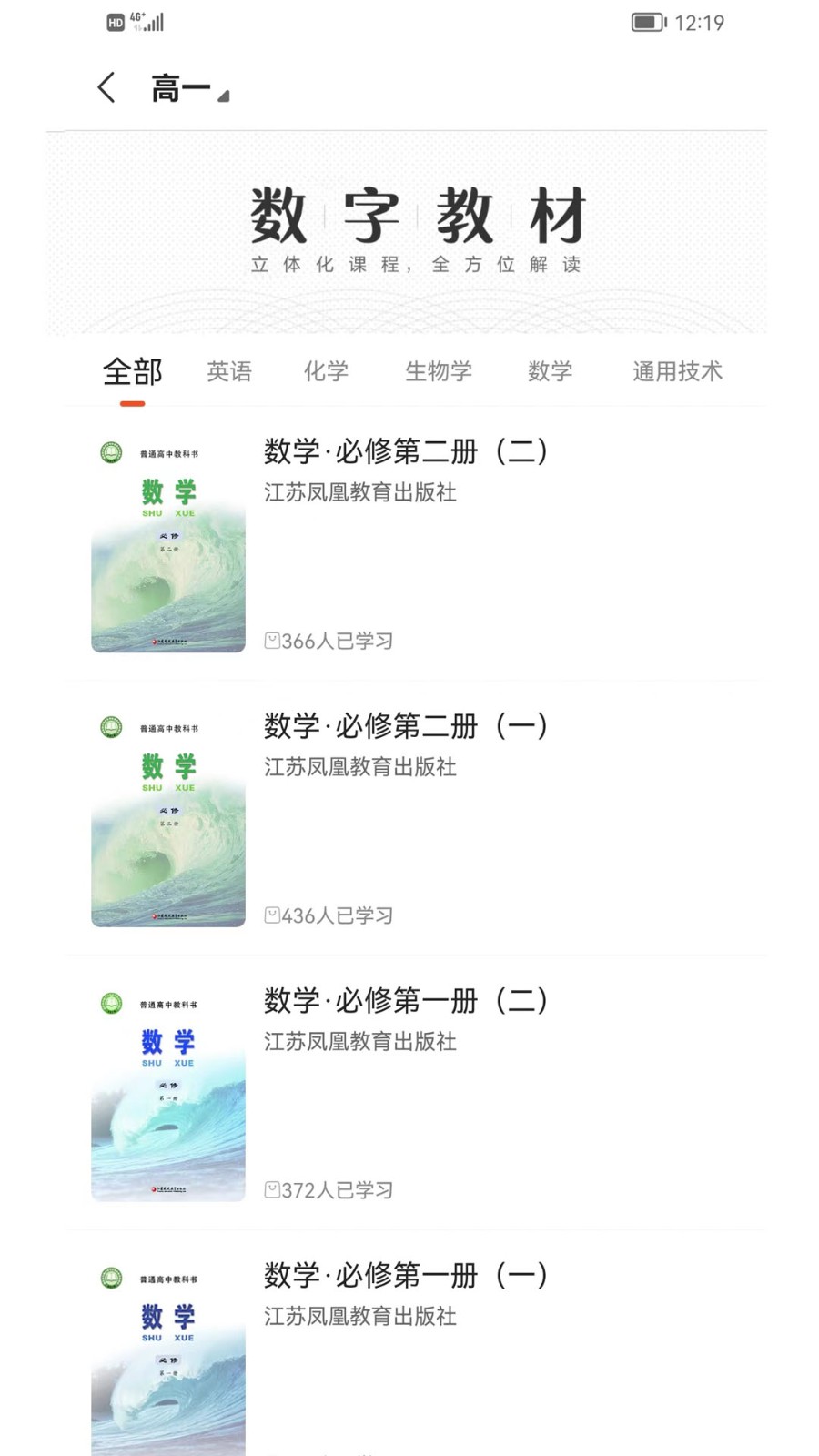Activate the 通用技术 filter

[x=676, y=371]
